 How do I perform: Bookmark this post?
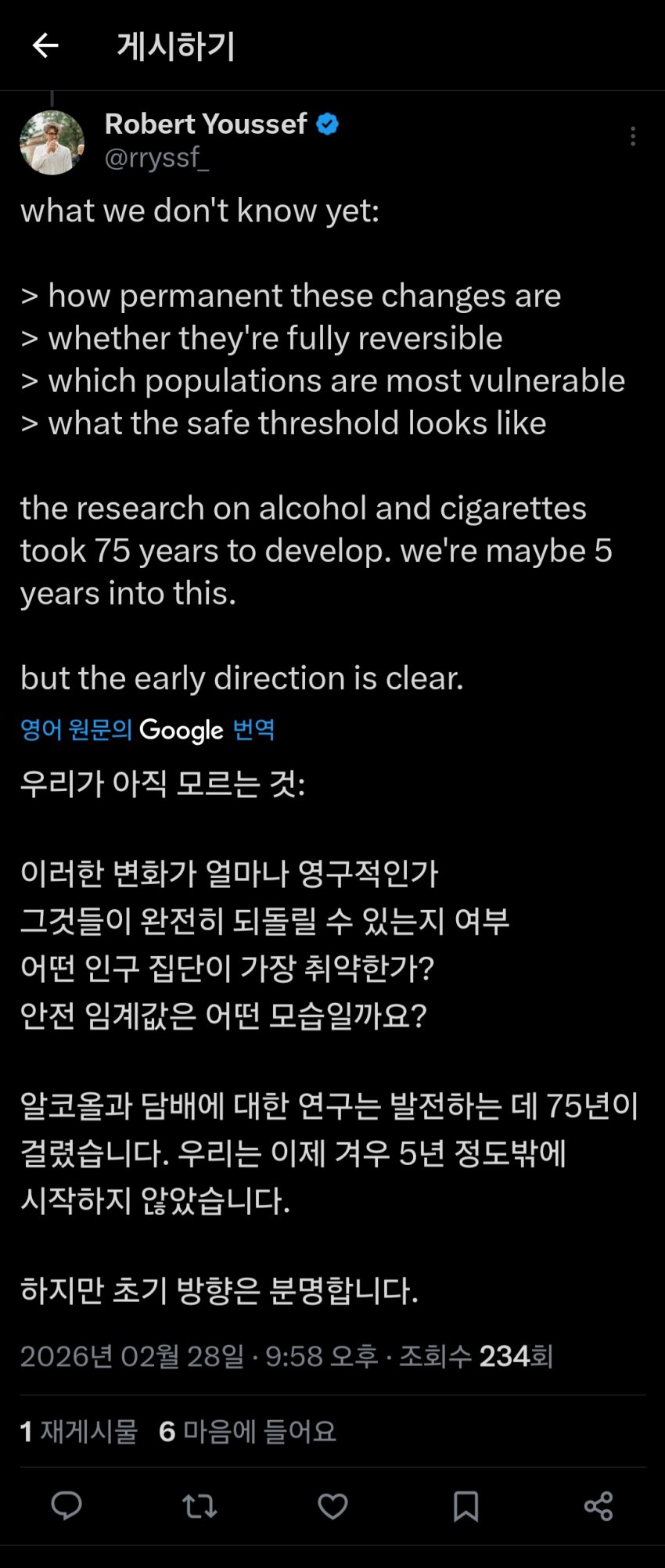tap(465, 1505)
